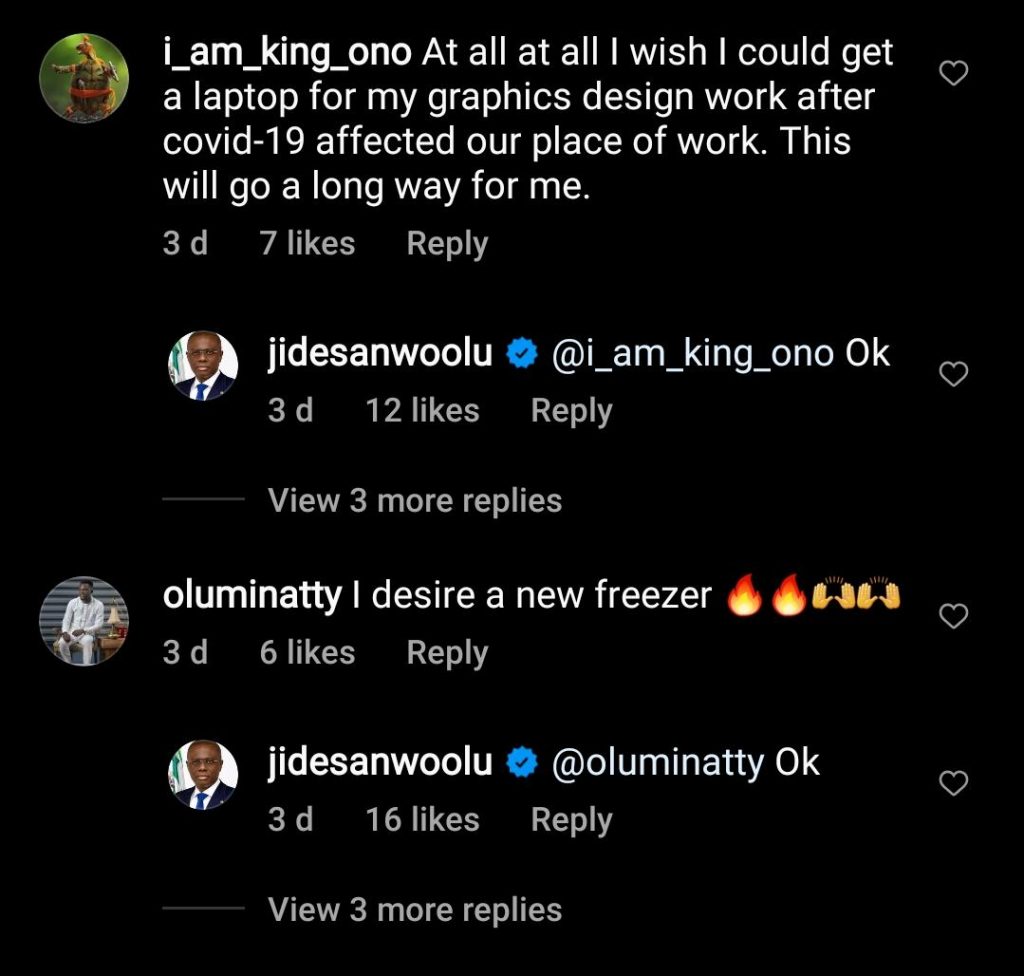Reply to jidesanwoolu's answer to @i_am_king_ono
Viewport: 1024px width, 976px height.
click(x=571, y=410)
